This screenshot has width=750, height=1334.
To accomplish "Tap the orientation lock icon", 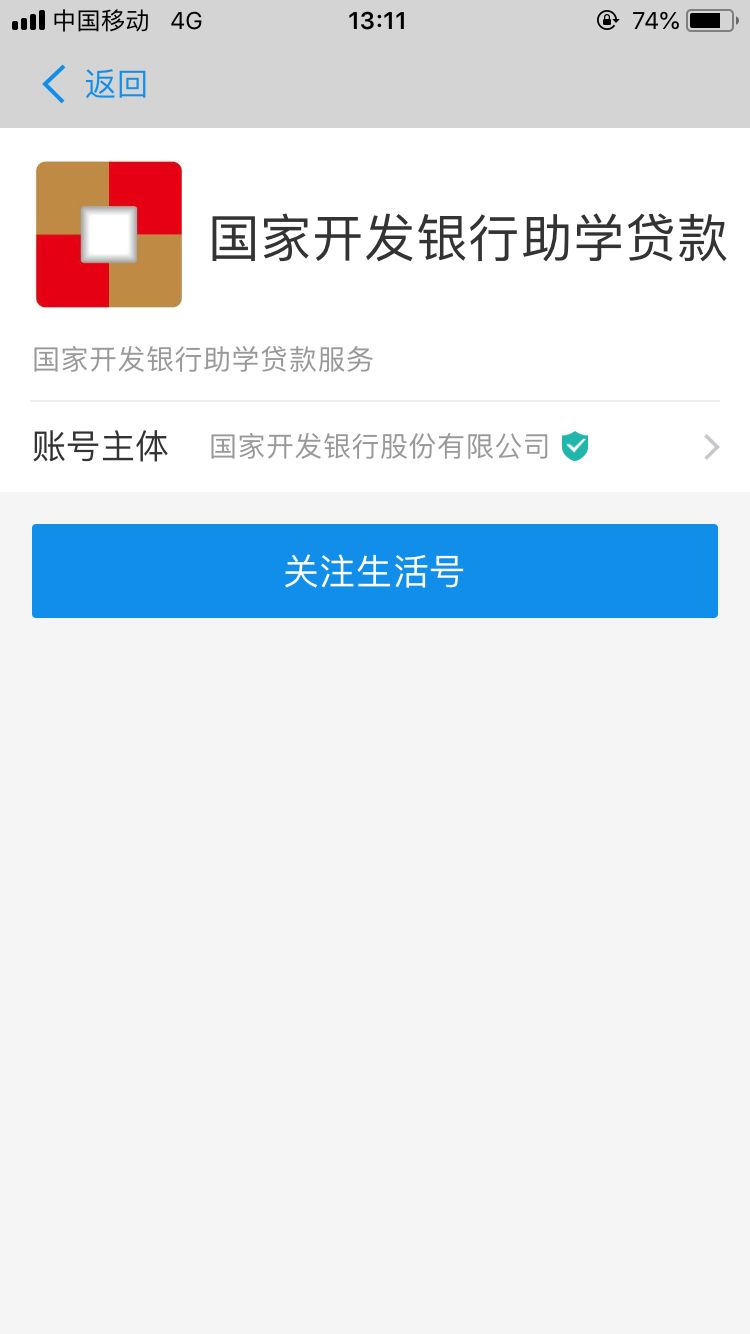I will point(607,19).
